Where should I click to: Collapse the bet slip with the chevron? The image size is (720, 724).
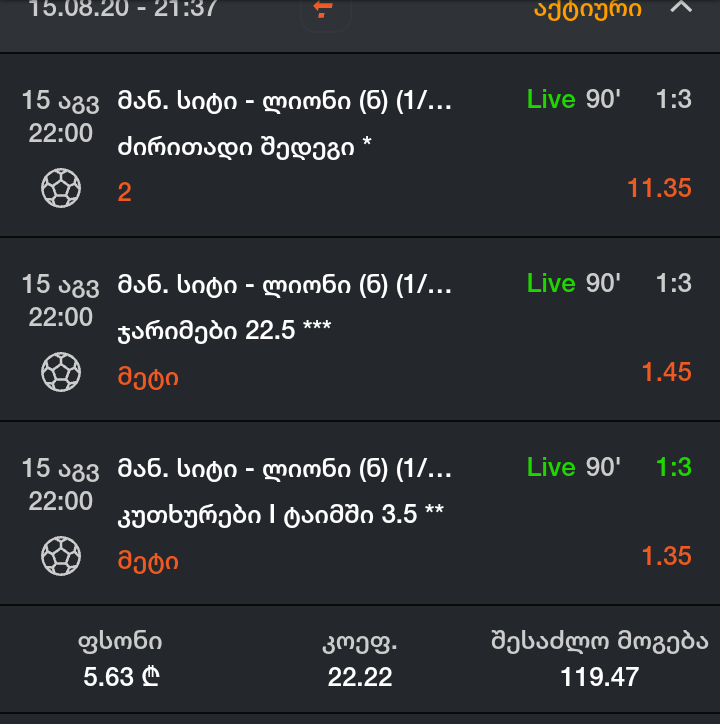click(681, 8)
